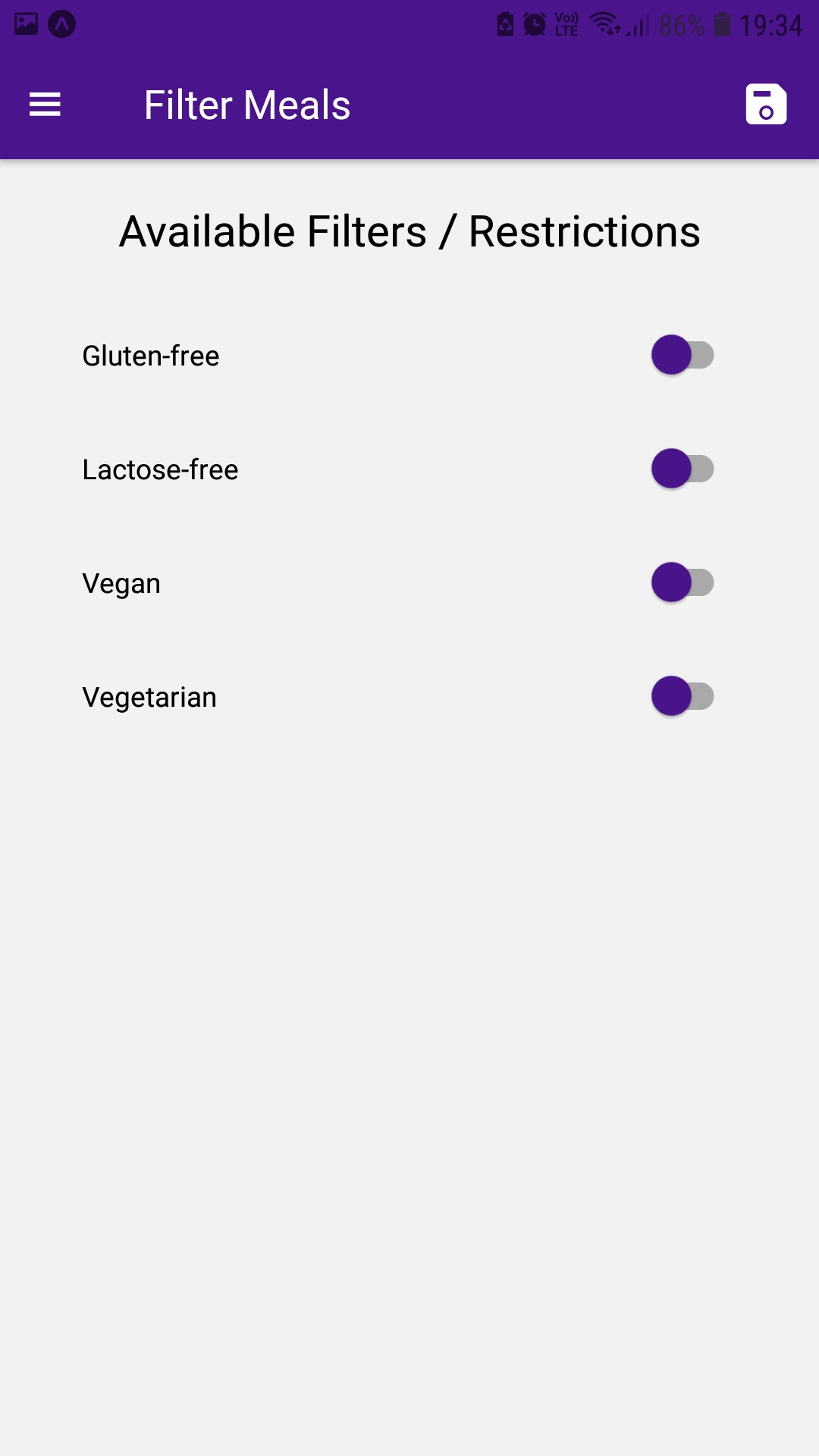Tap the Vegetarian filter label
This screenshot has width=819, height=1456.
[149, 696]
